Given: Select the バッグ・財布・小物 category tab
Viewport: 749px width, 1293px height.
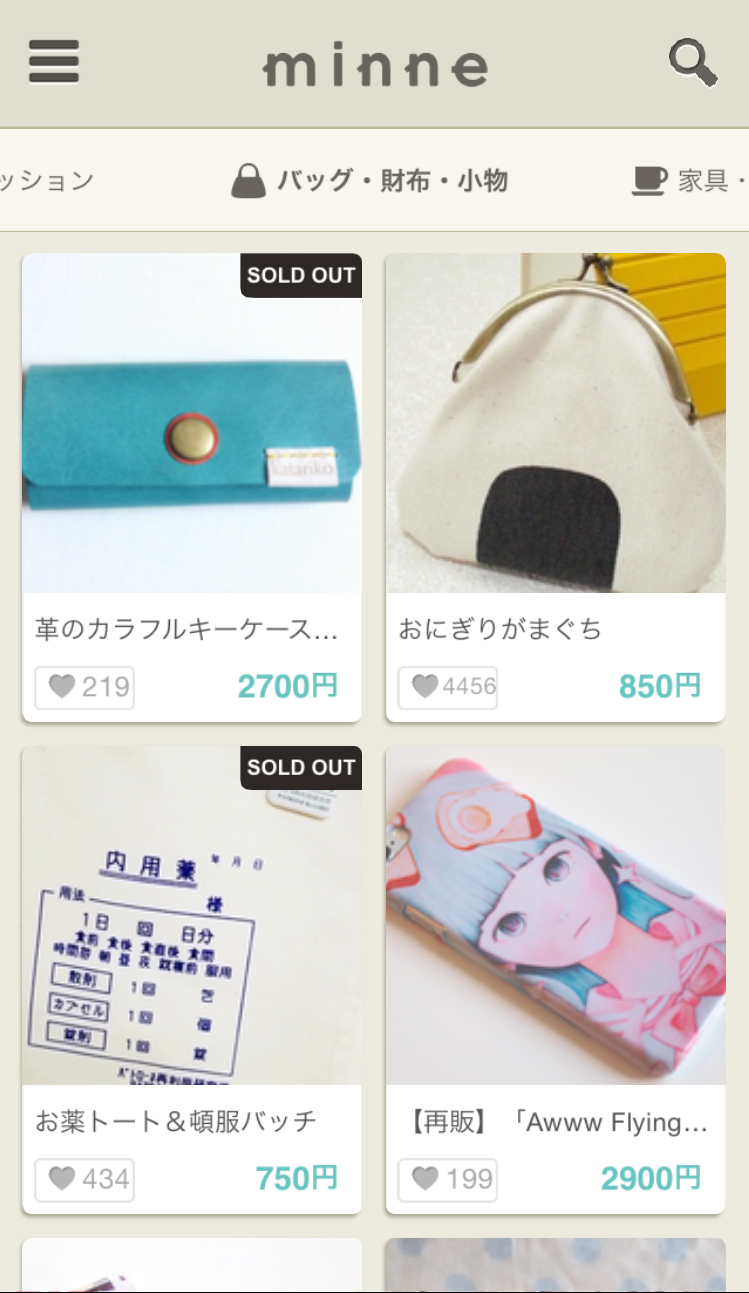Looking at the screenshot, I should tap(370, 181).
